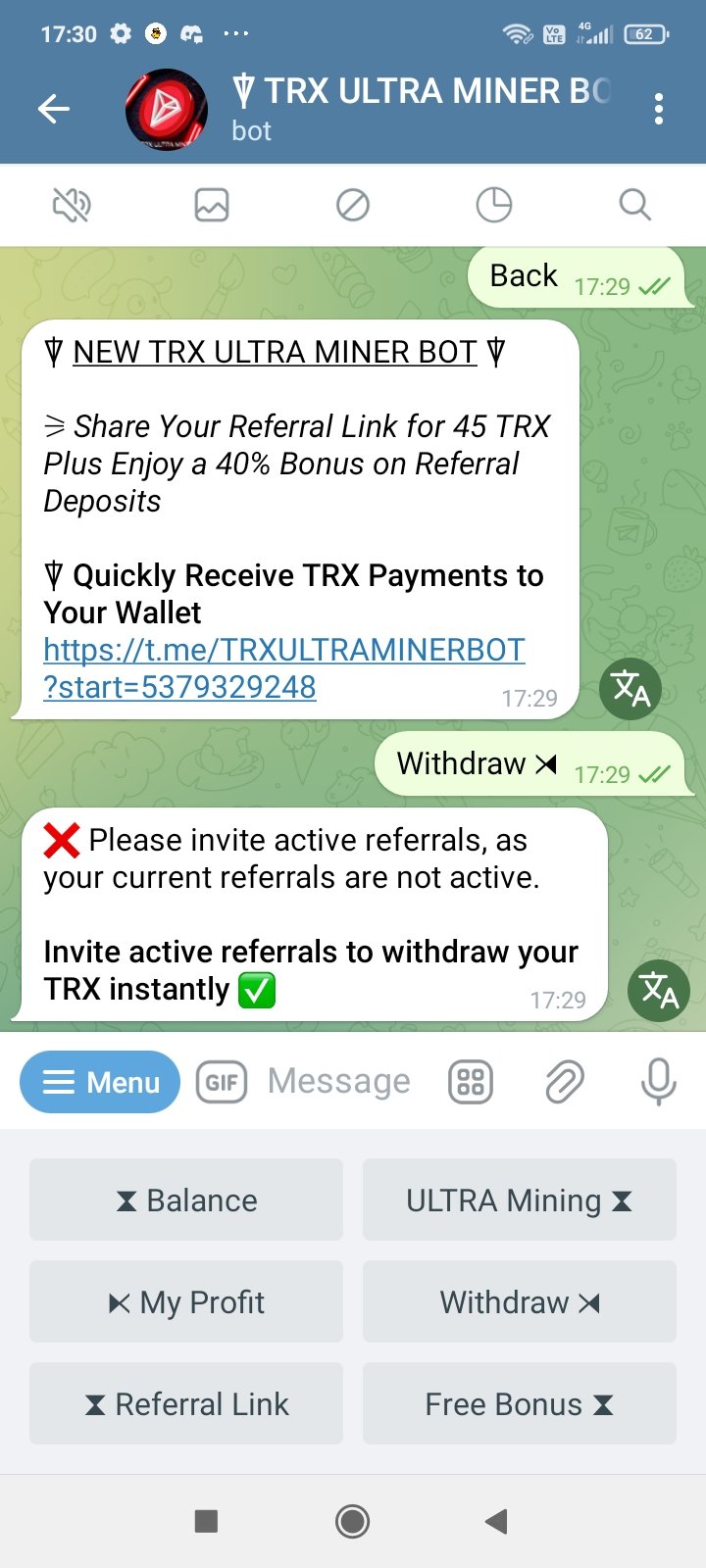Open the GIF picker
The image size is (706, 1568).
point(222,1082)
